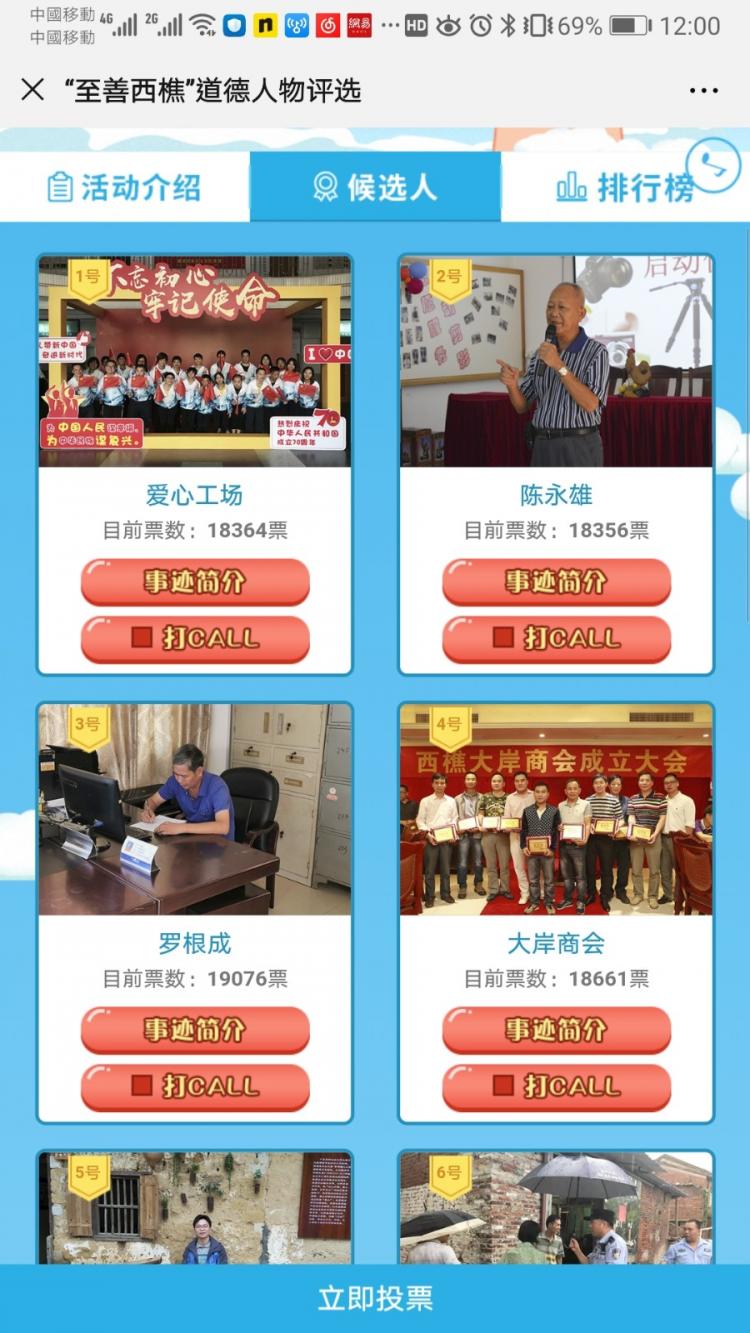Open candidate 2号 陈永雄 photo

556,362
